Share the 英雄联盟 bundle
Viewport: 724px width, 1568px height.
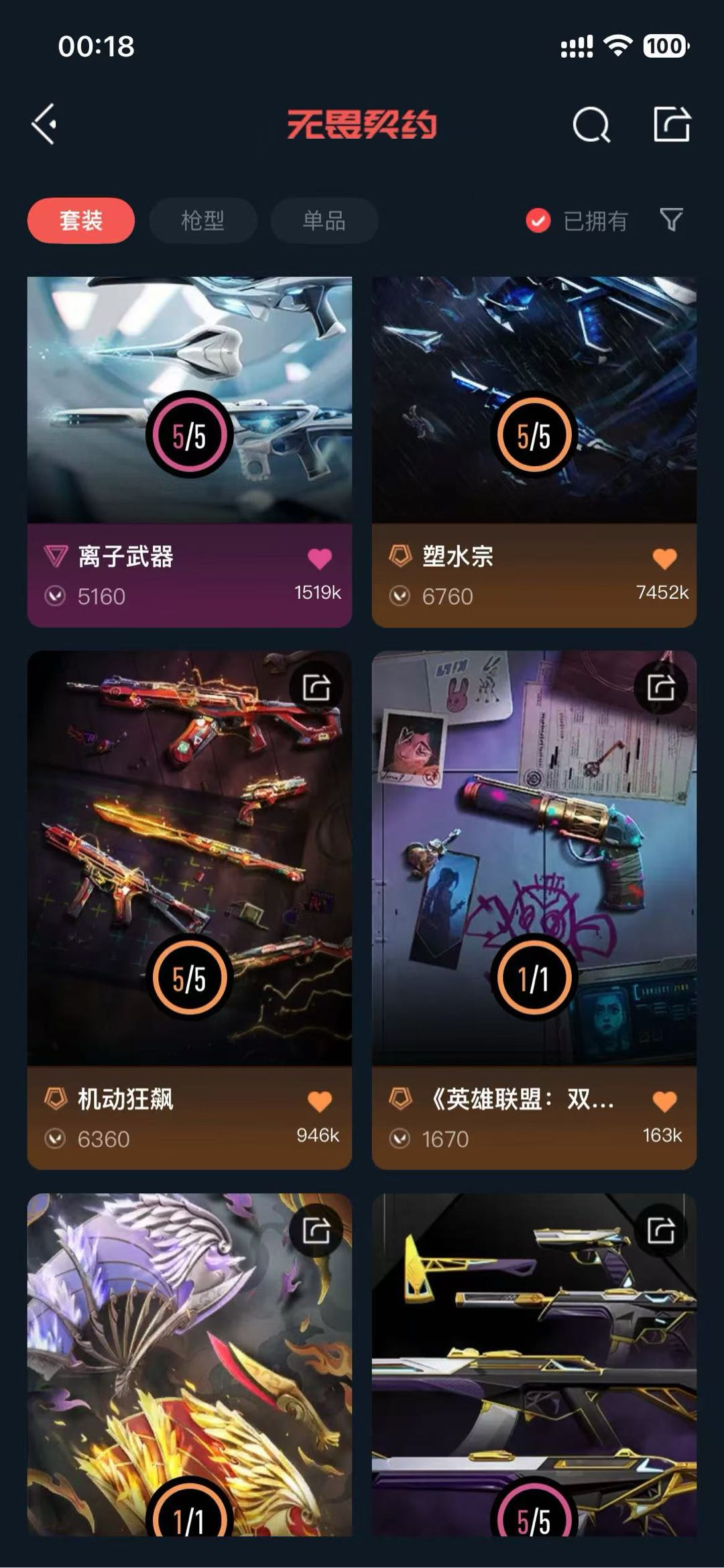click(x=661, y=687)
